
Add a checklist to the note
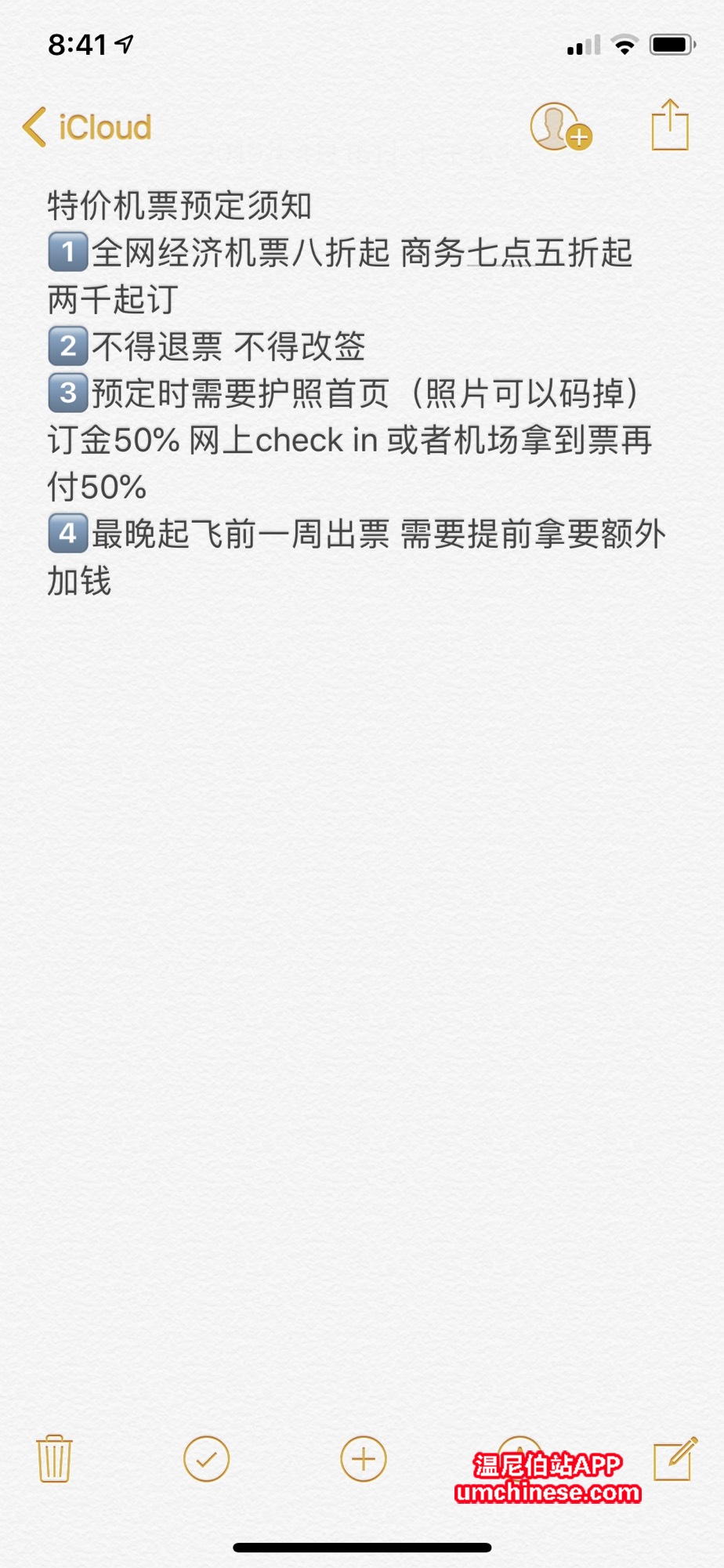click(206, 1458)
